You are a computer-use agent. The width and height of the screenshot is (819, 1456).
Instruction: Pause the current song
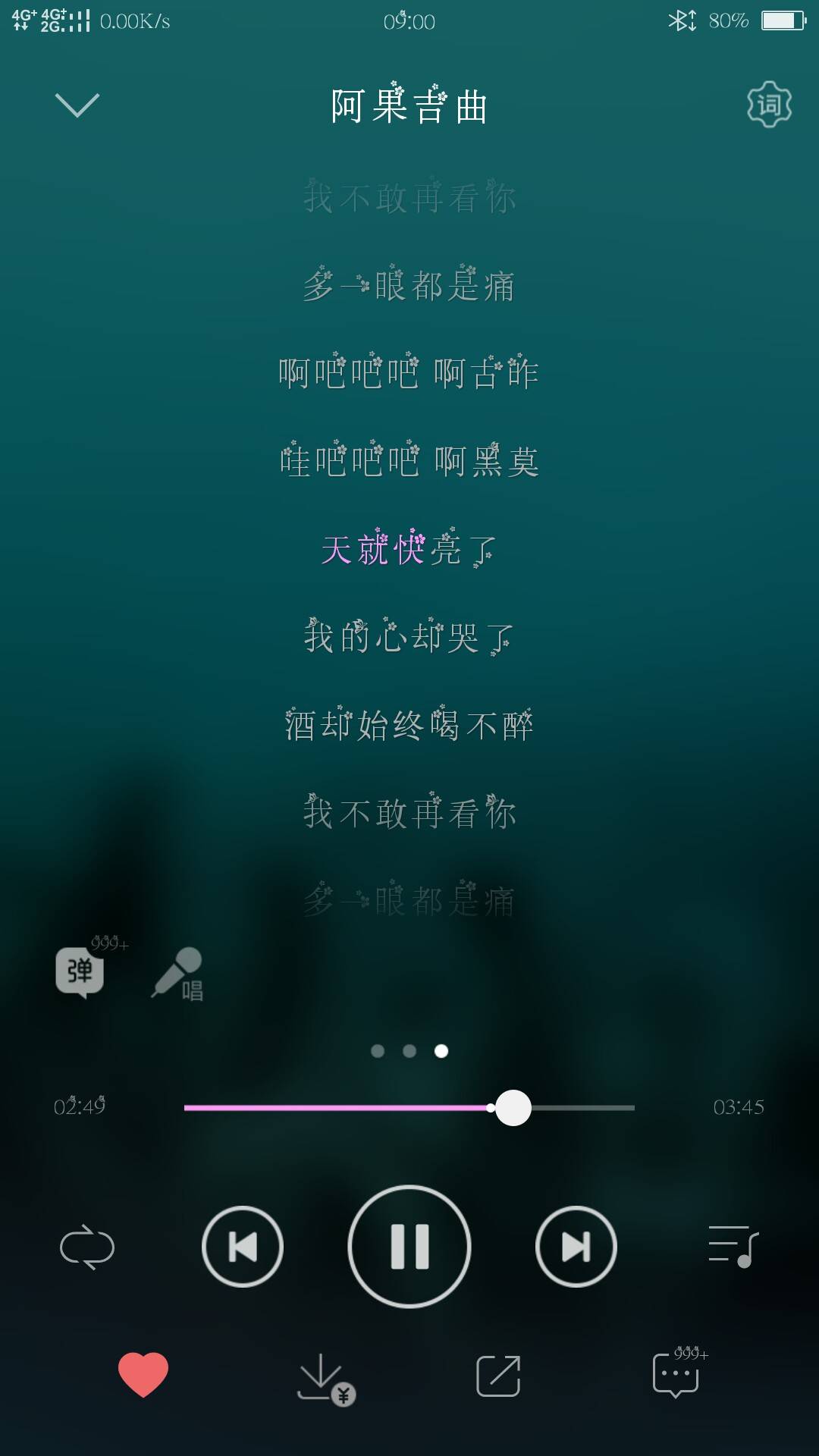[409, 1247]
